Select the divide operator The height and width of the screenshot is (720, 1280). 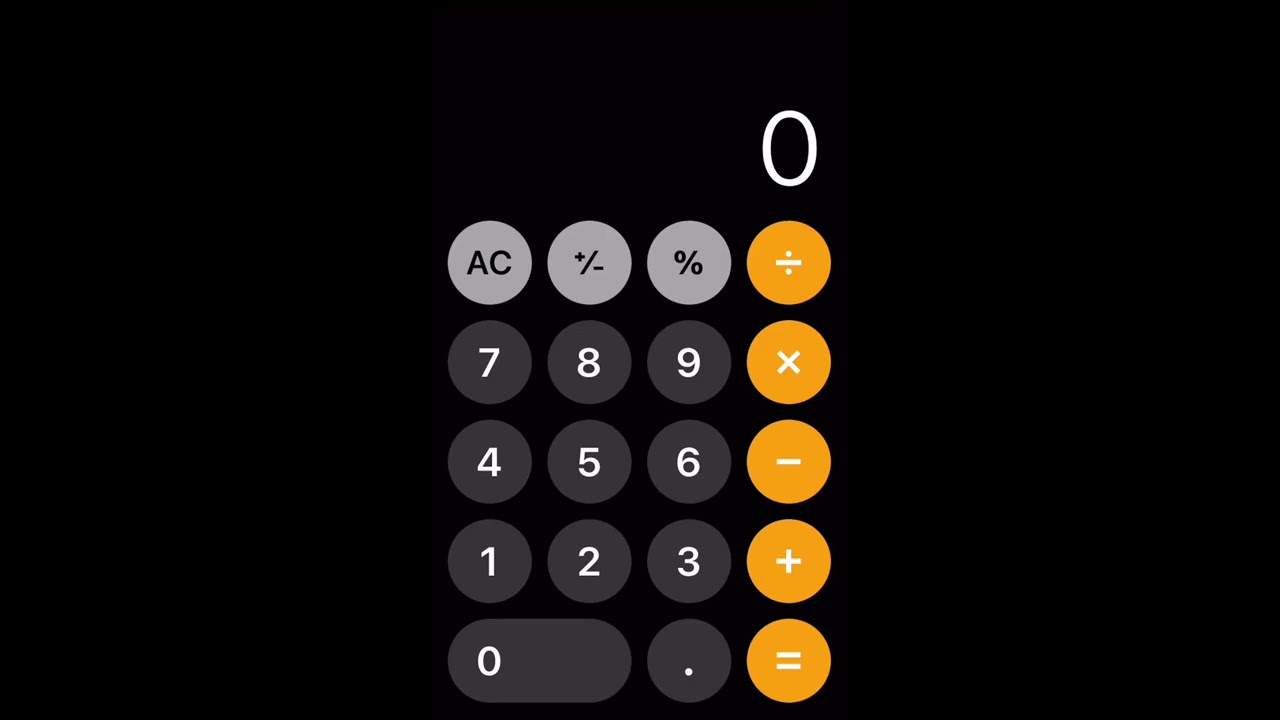click(788, 263)
